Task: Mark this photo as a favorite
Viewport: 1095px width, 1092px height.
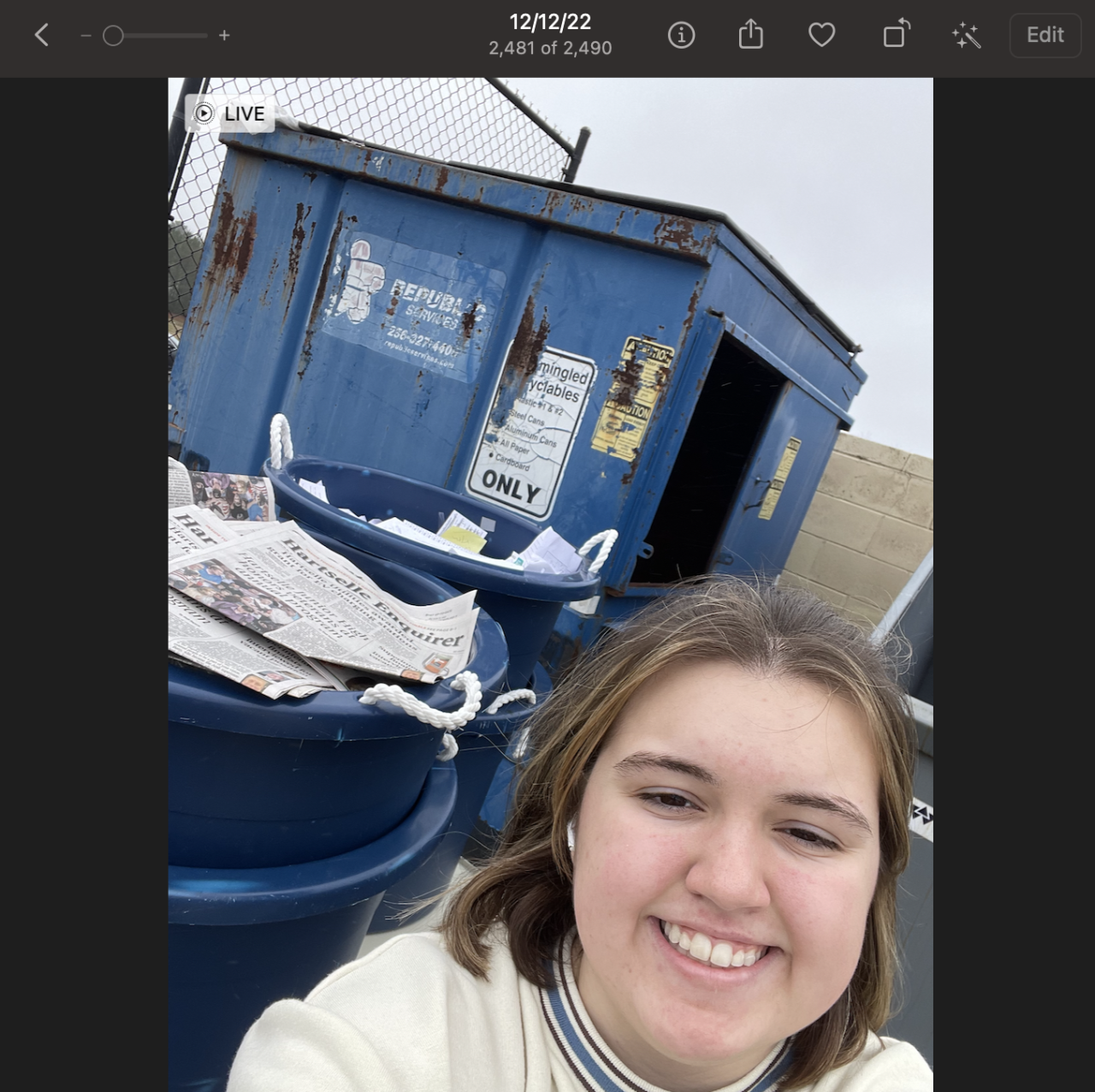Action: (821, 35)
